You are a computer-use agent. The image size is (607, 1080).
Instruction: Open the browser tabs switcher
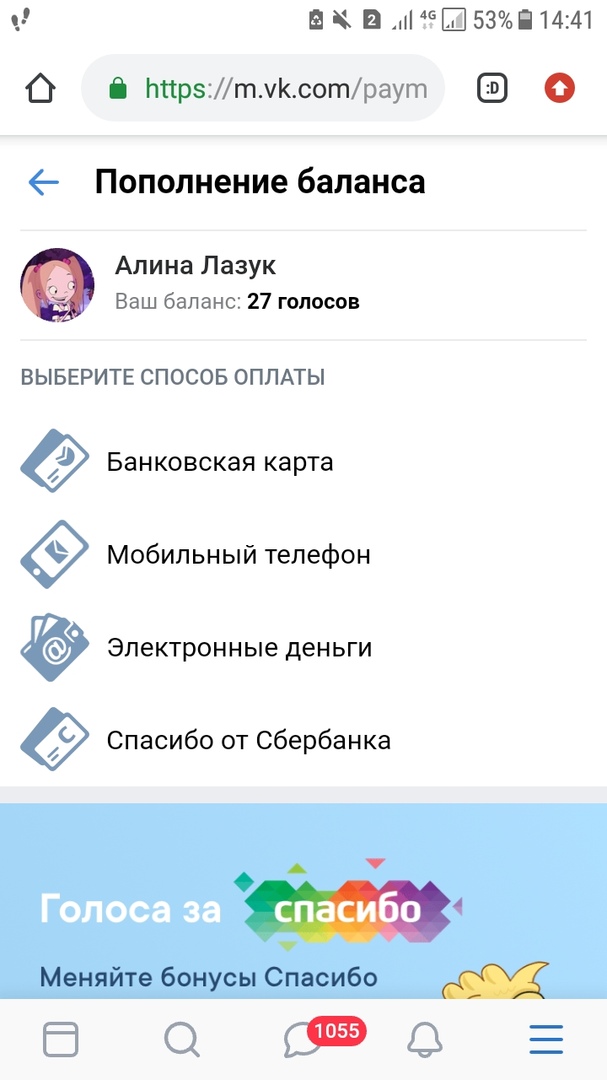tap(492, 89)
